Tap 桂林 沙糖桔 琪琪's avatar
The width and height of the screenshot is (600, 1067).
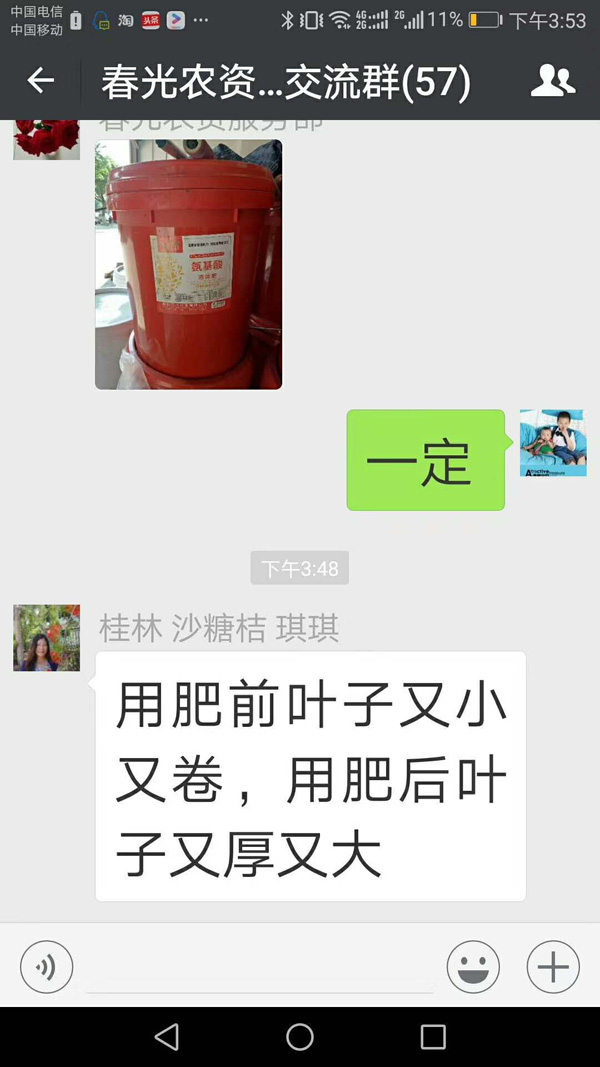(x=46, y=637)
